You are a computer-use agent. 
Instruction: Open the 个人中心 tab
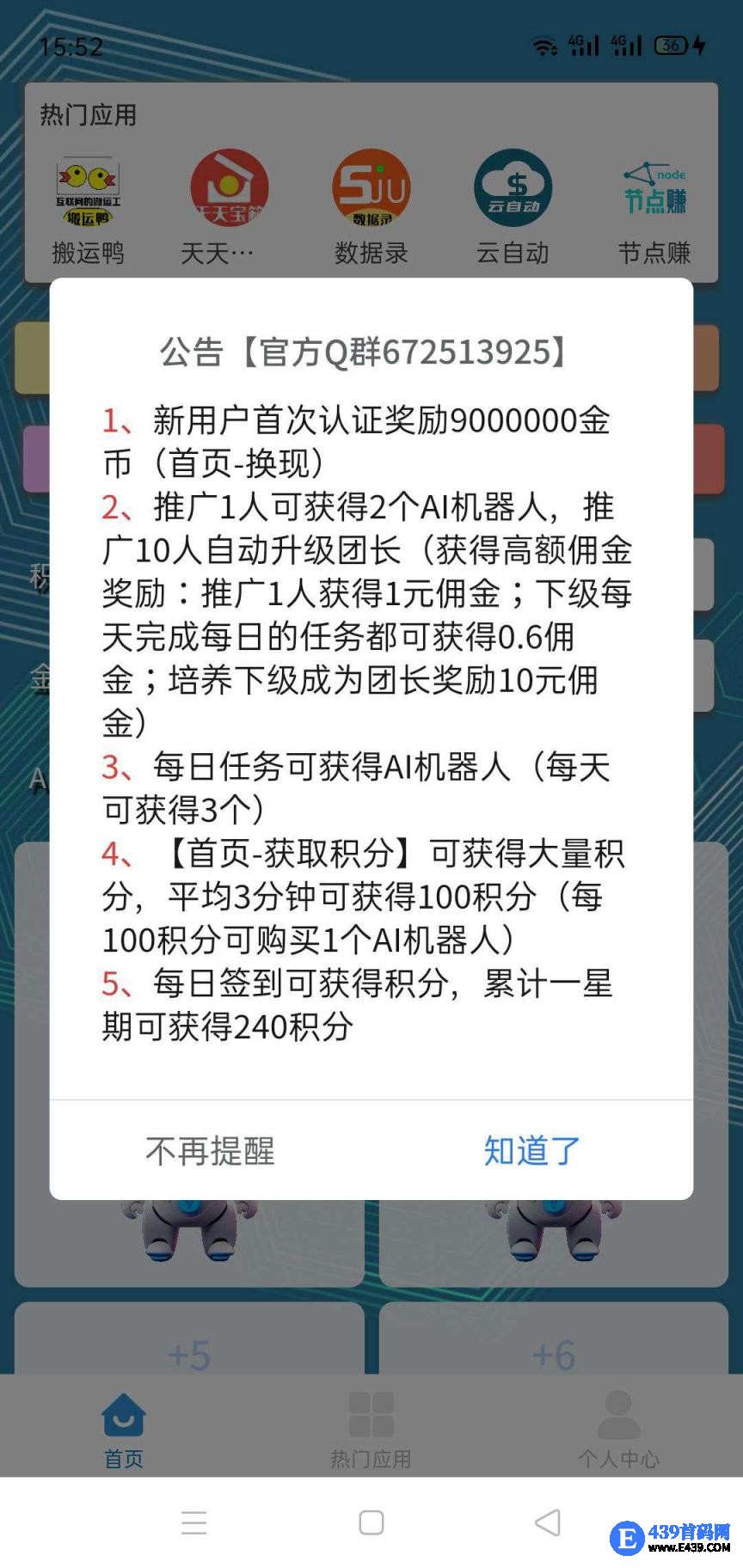618,1430
